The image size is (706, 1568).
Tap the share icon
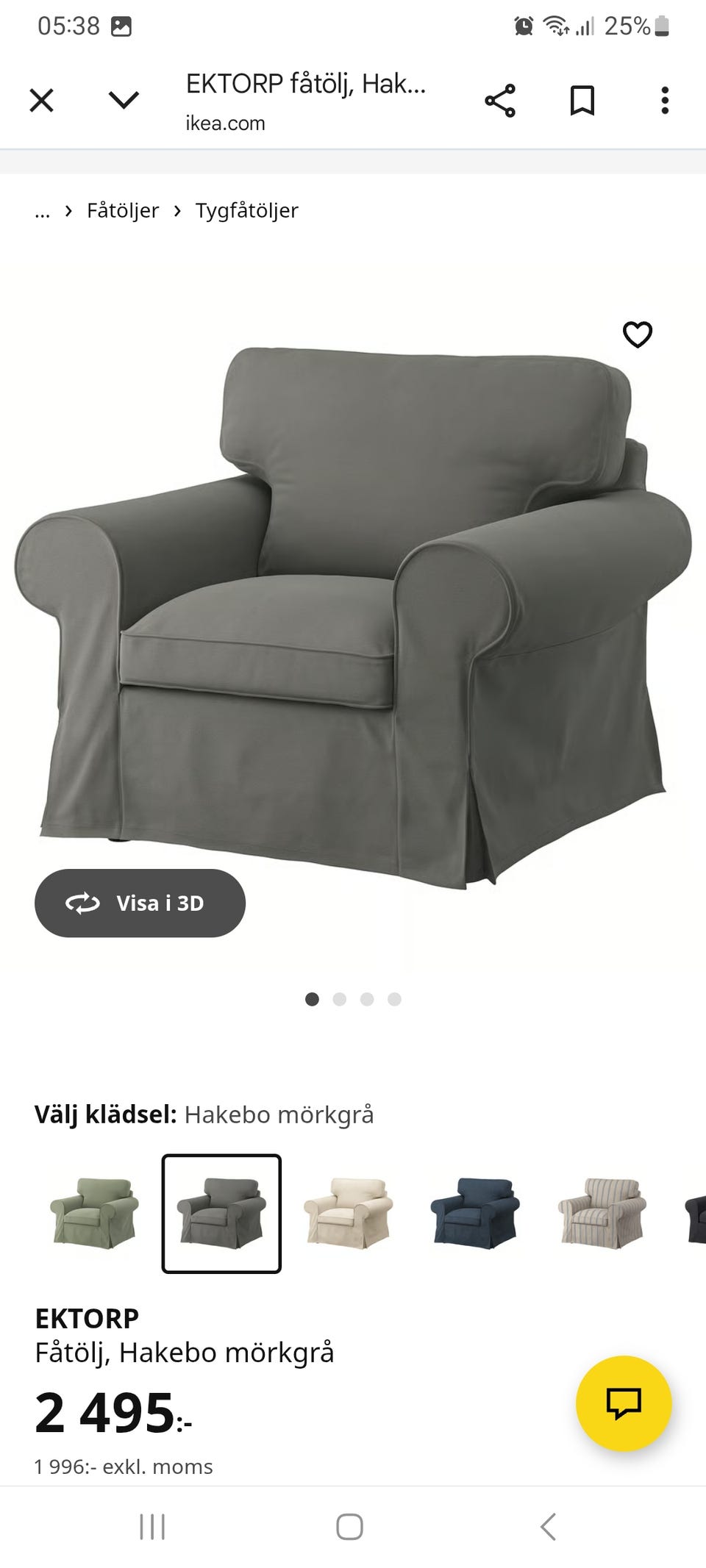coord(500,100)
